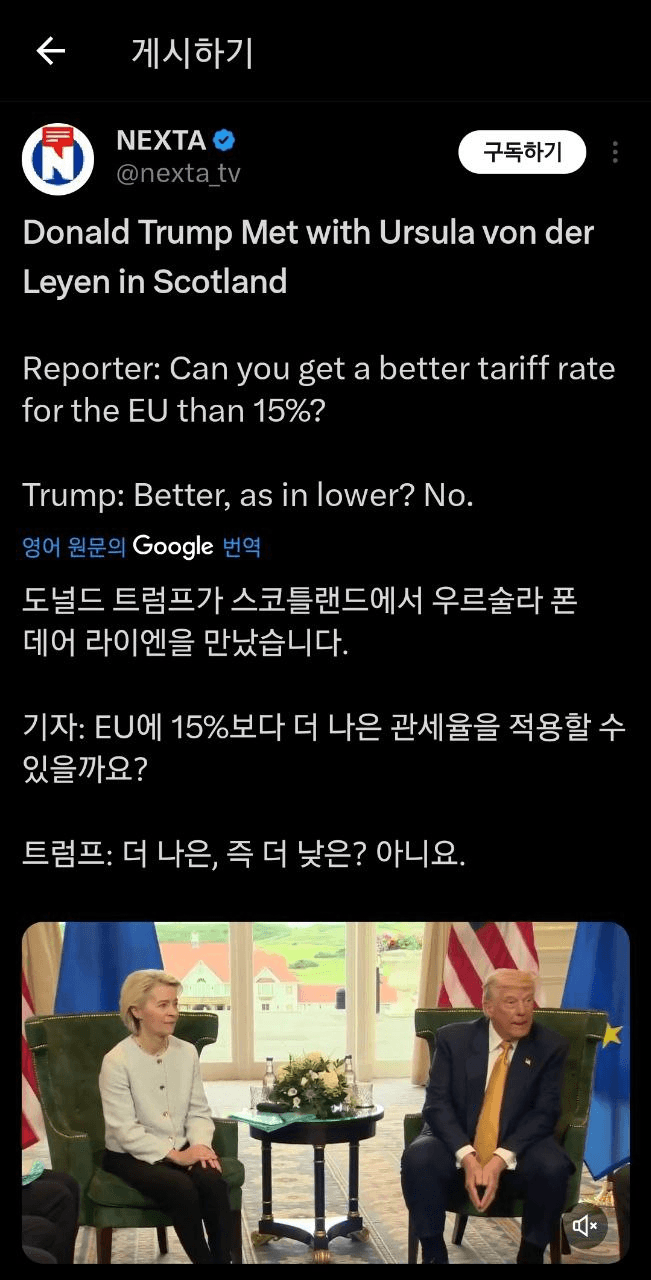The height and width of the screenshot is (1280, 651).
Task: Open the meeting video
Action: pyautogui.click(x=326, y=1090)
